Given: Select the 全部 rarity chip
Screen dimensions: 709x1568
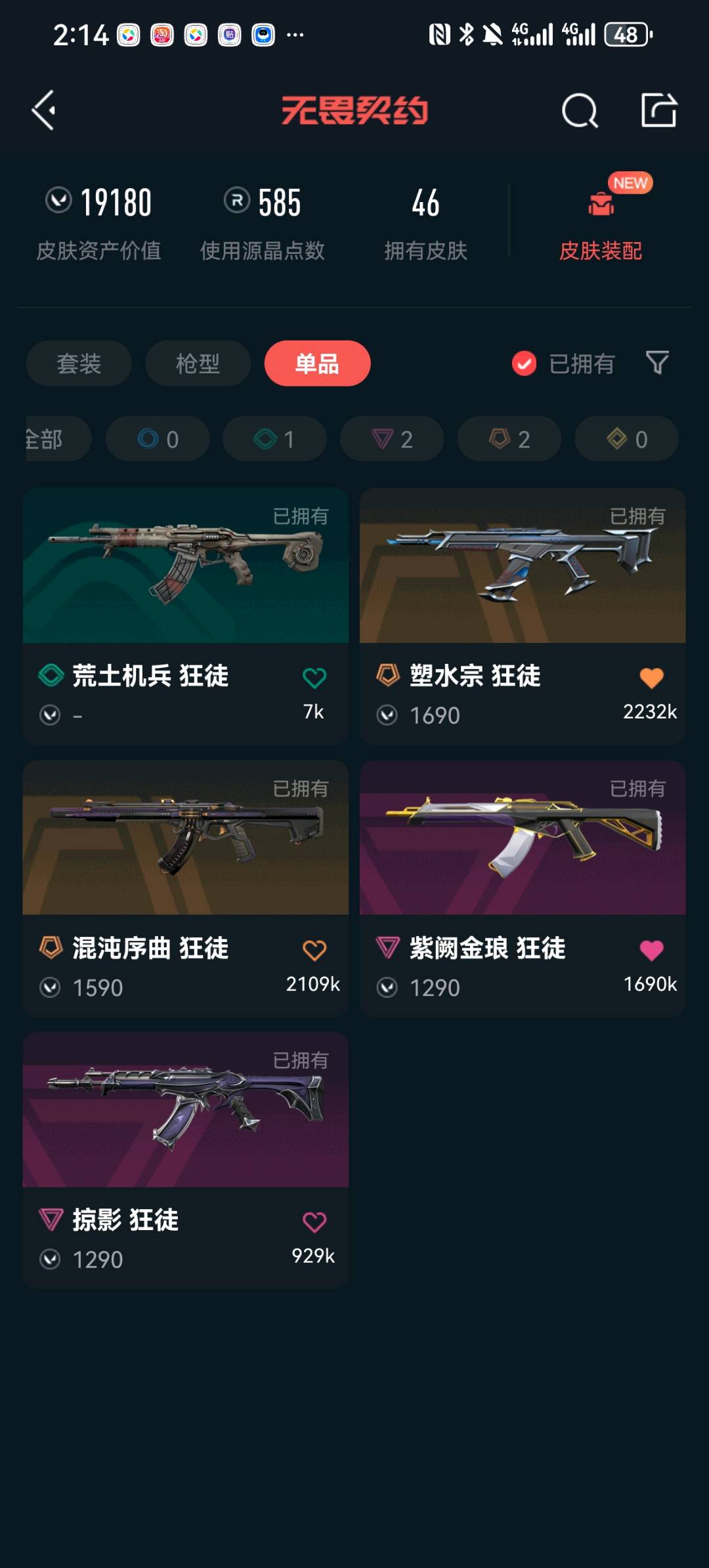Looking at the screenshot, I should (53, 439).
